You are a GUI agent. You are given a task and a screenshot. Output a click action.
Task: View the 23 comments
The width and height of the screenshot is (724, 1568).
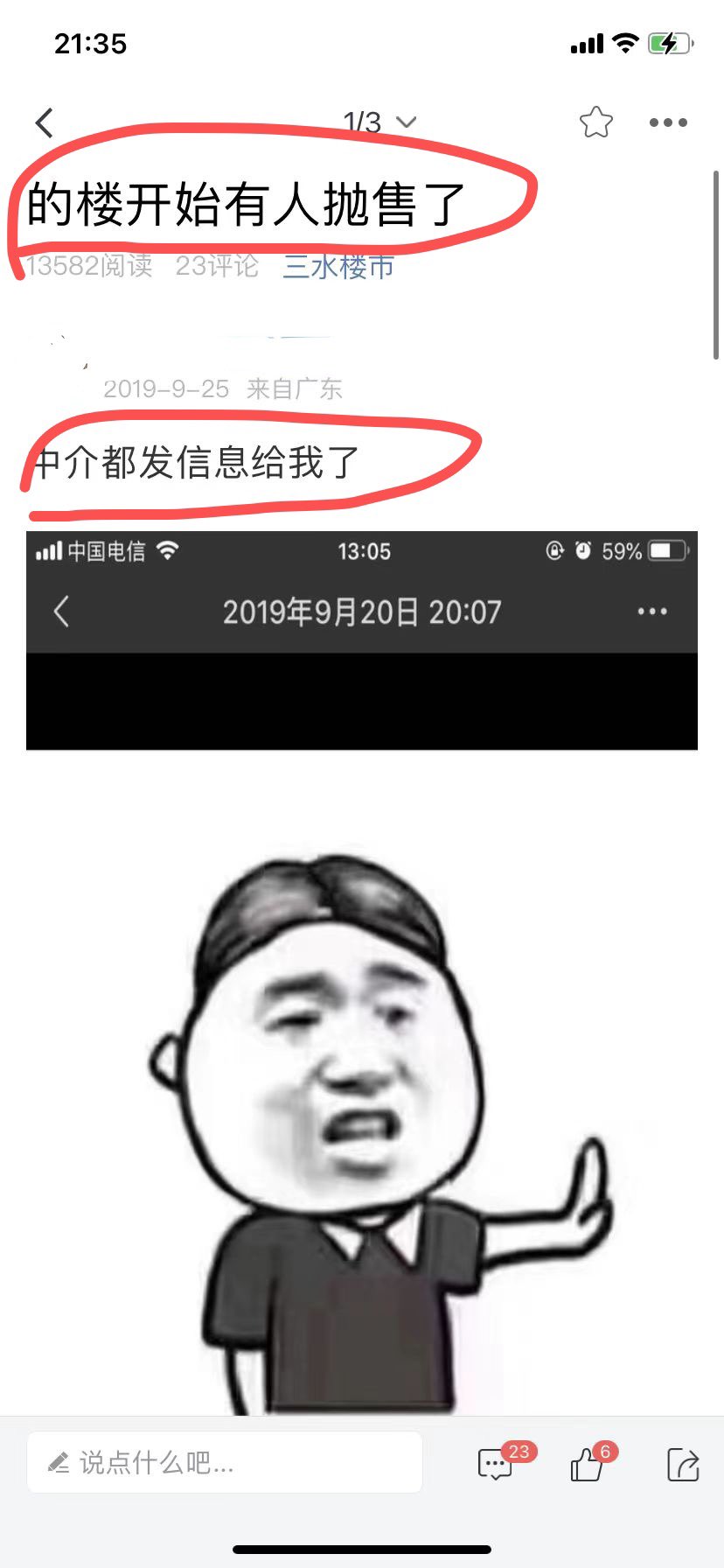click(x=497, y=1463)
